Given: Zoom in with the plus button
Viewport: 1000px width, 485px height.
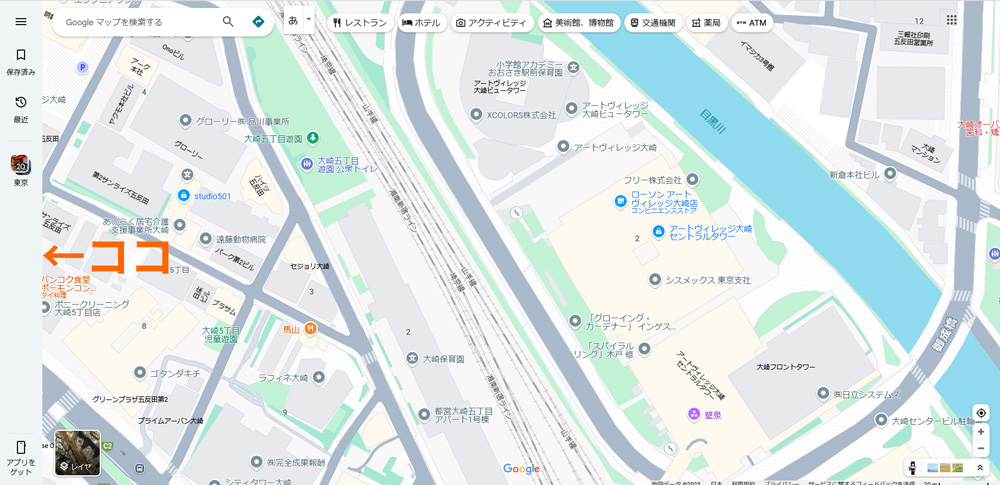Looking at the screenshot, I should [981, 432].
